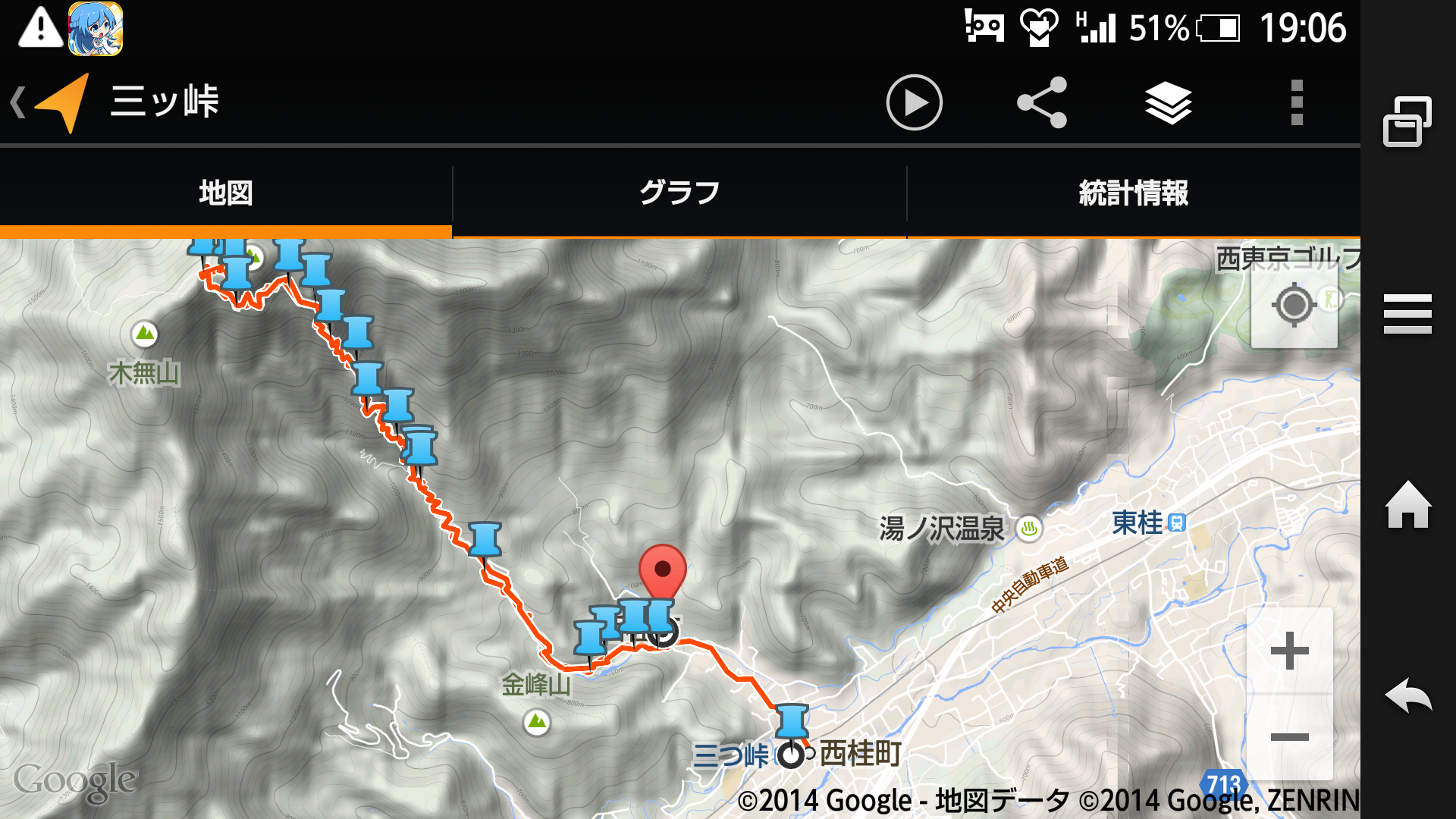1456x819 pixels.
Task: Switch to the 統計情報 tab
Action: point(1133,193)
